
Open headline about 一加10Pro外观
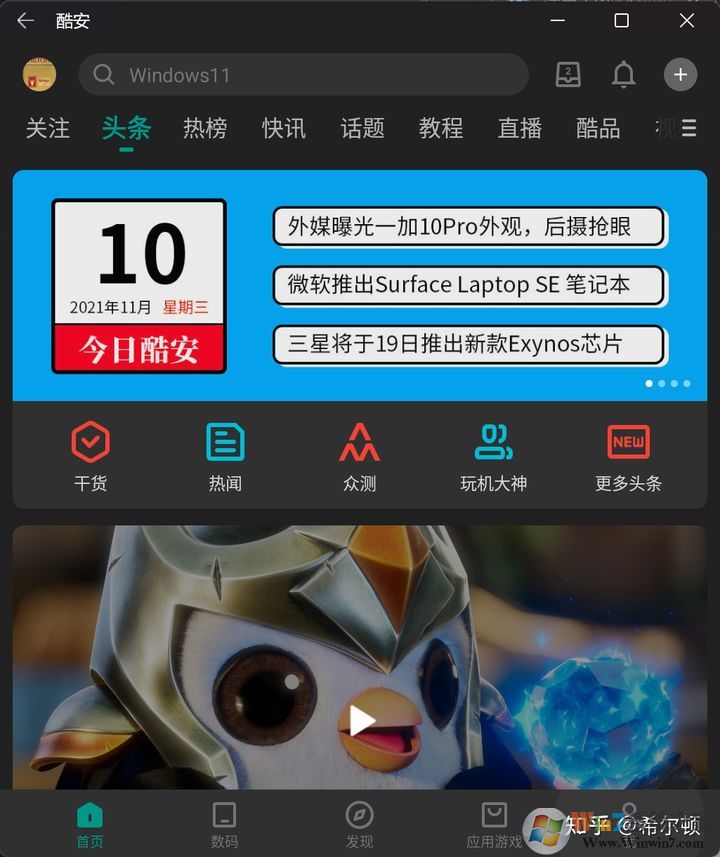coord(468,226)
